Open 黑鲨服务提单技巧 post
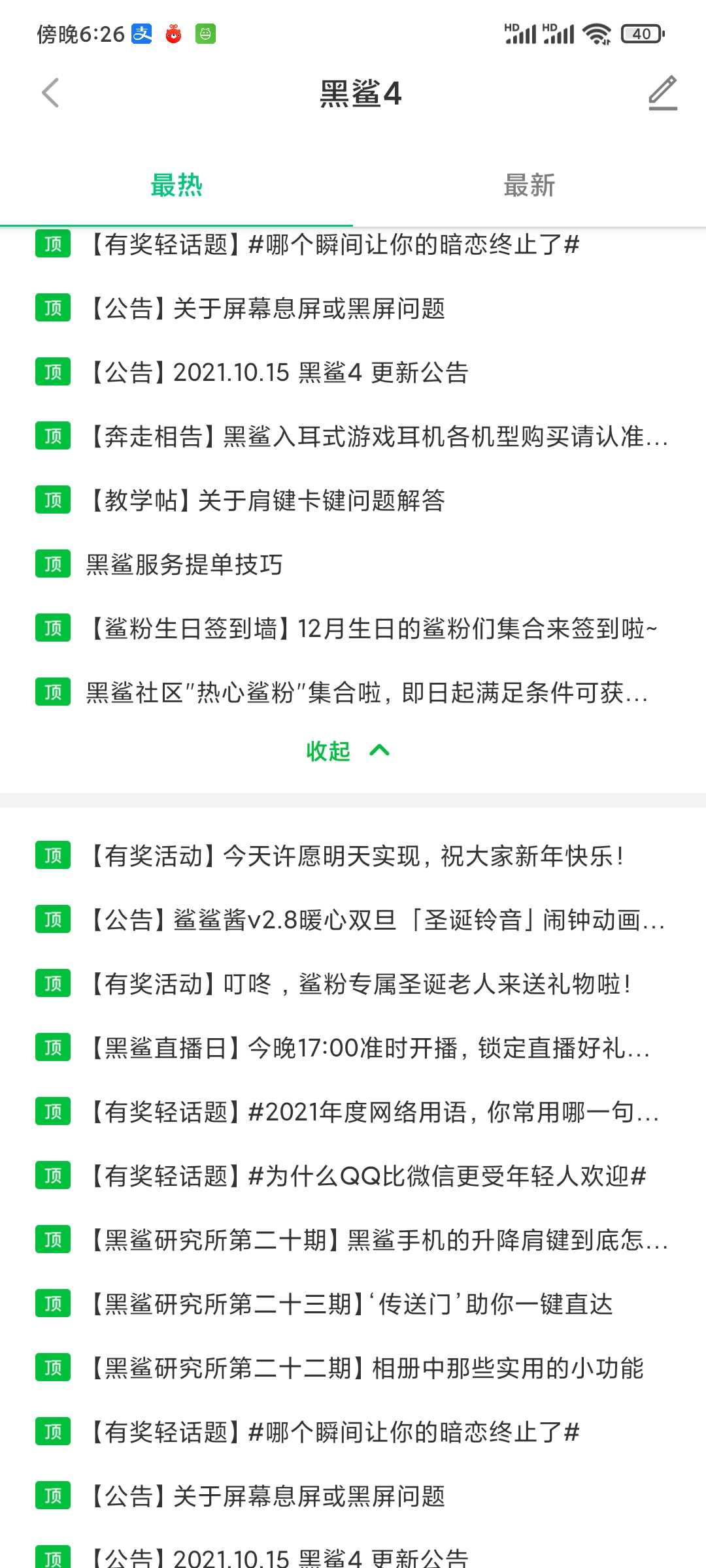Image resolution: width=706 pixels, height=1568 pixels. click(x=185, y=564)
